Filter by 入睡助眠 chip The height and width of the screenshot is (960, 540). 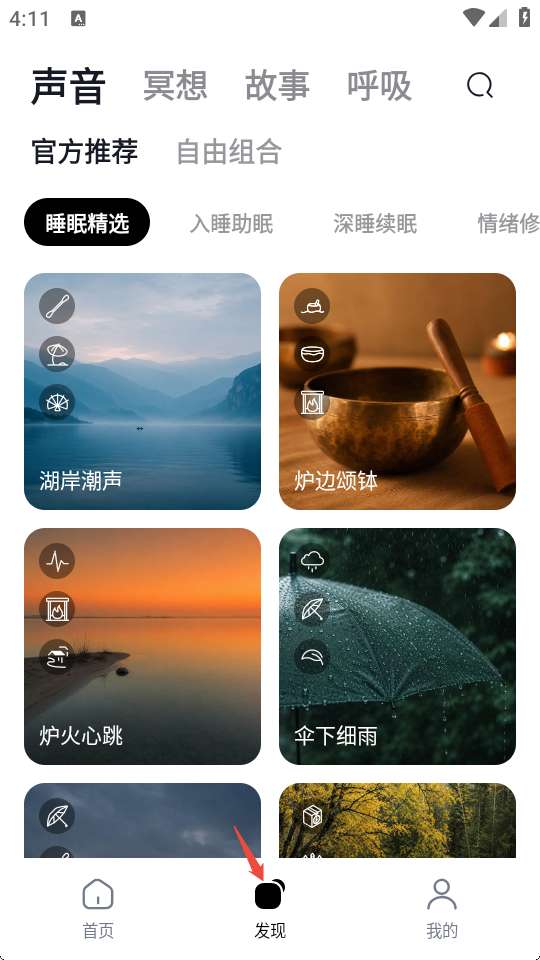point(231,224)
